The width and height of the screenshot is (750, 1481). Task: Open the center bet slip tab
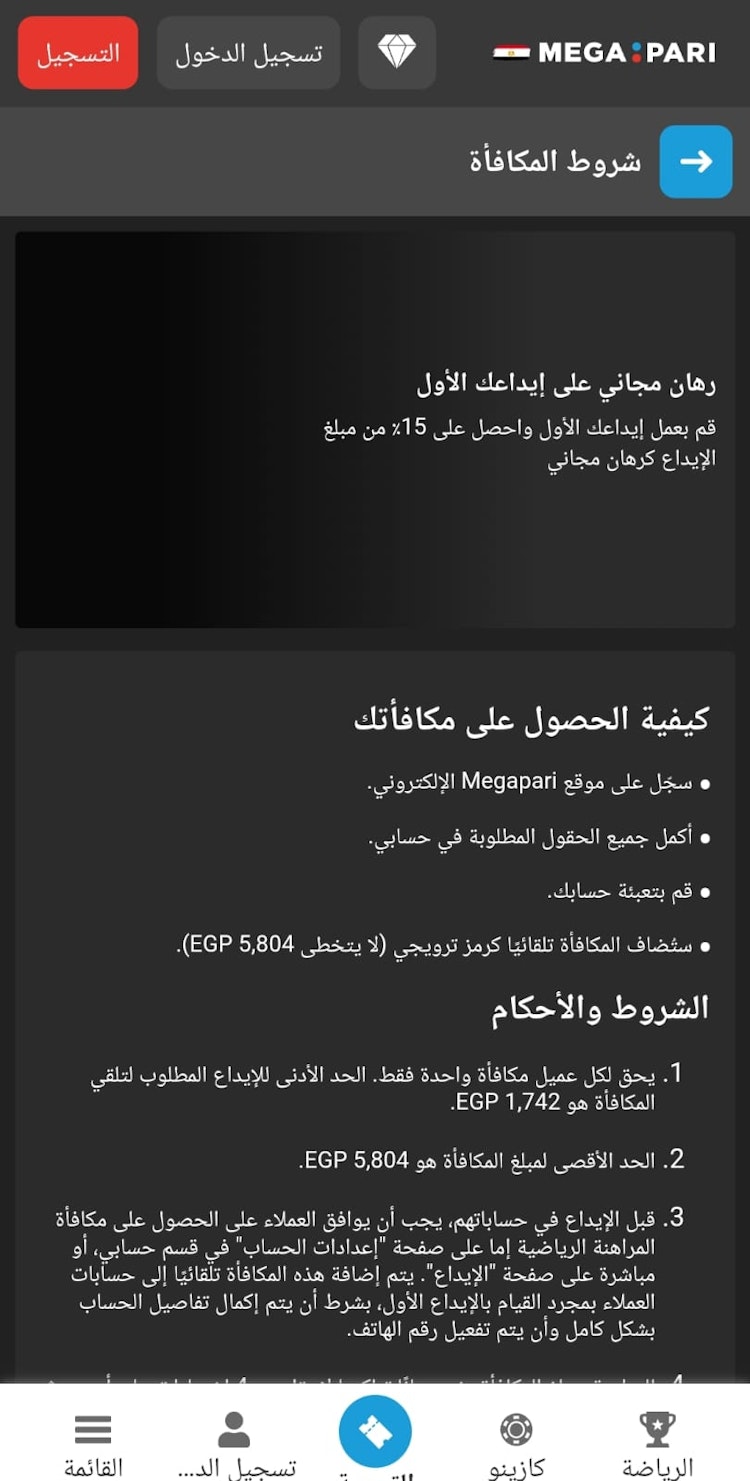tap(375, 1432)
